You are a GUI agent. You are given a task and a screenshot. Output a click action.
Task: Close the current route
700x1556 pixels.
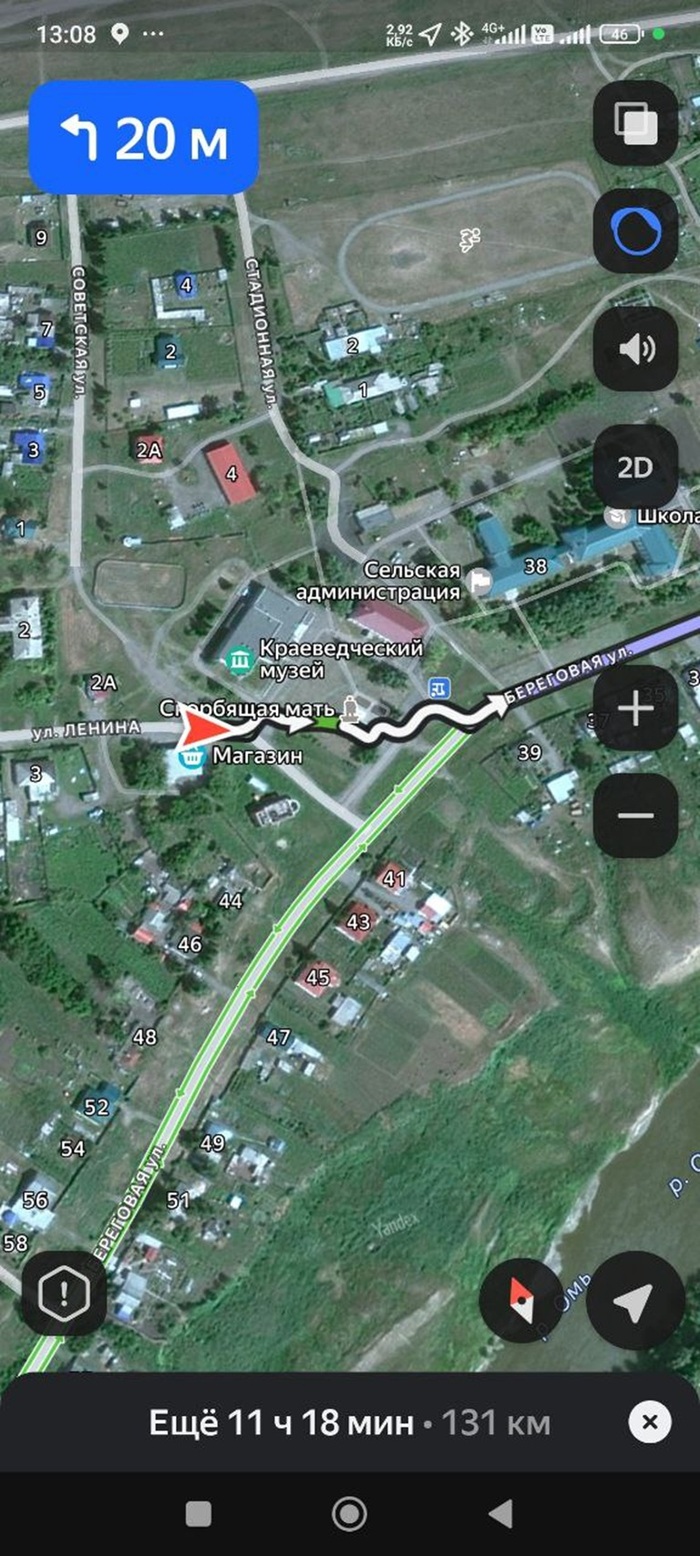[650, 1421]
